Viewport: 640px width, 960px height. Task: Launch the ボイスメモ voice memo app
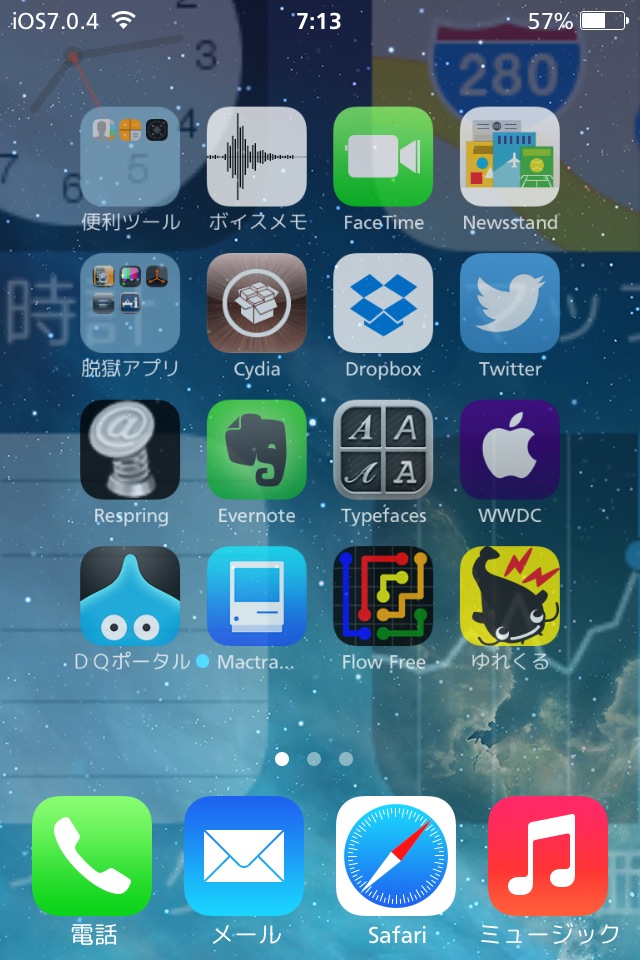[257, 157]
